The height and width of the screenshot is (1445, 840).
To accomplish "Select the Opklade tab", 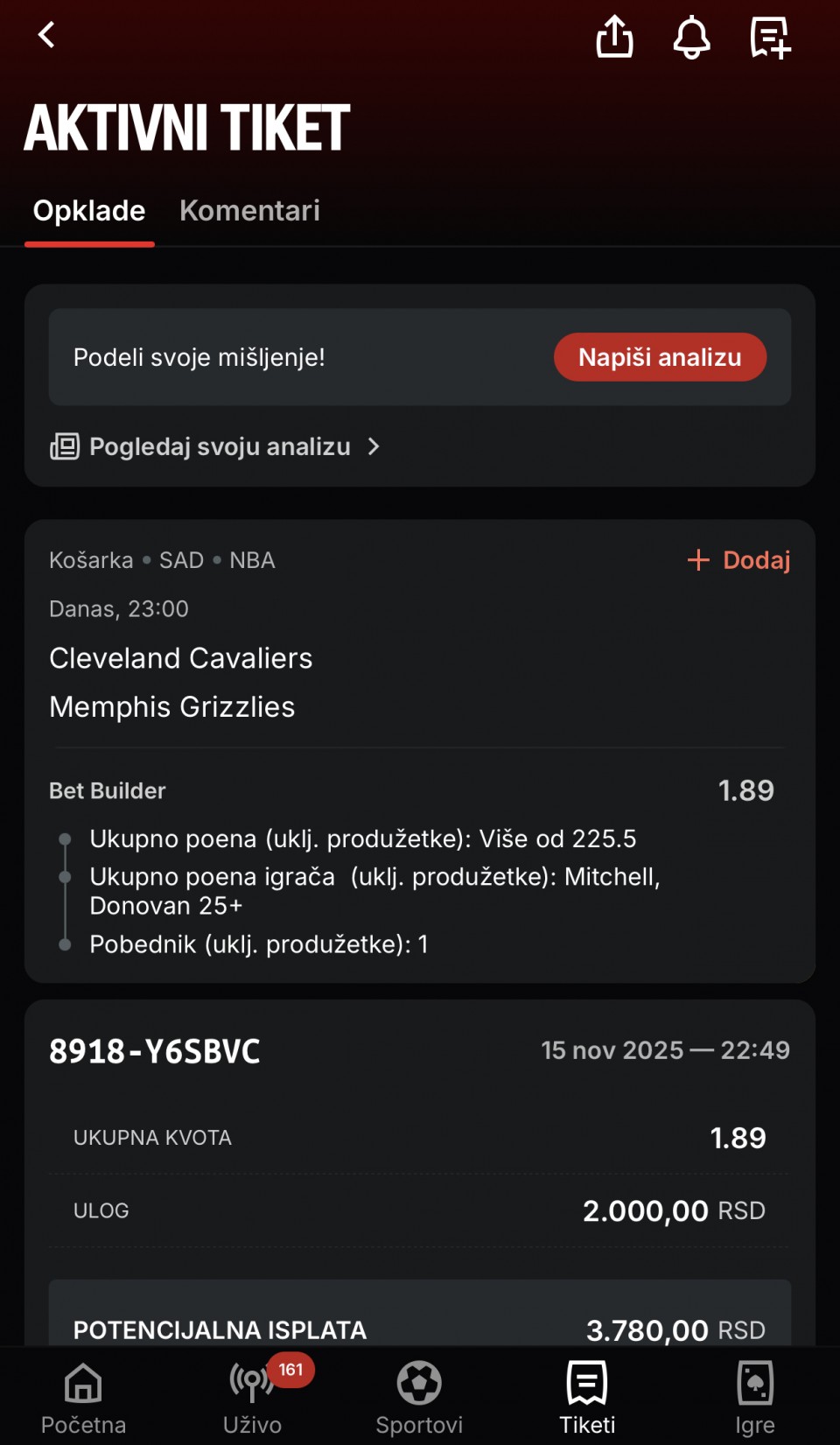I will point(89,211).
